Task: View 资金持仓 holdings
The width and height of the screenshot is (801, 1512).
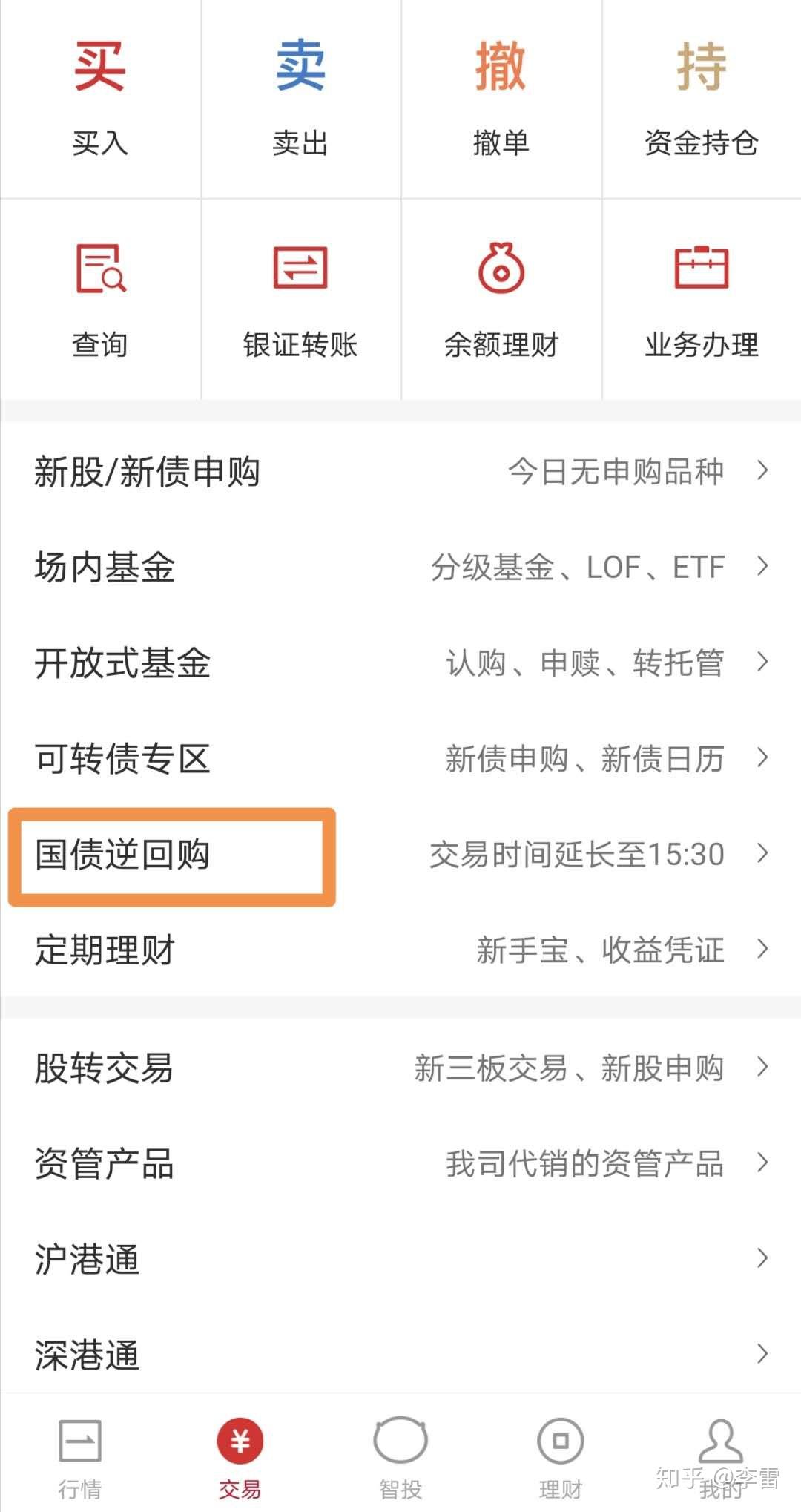Action: point(702,98)
